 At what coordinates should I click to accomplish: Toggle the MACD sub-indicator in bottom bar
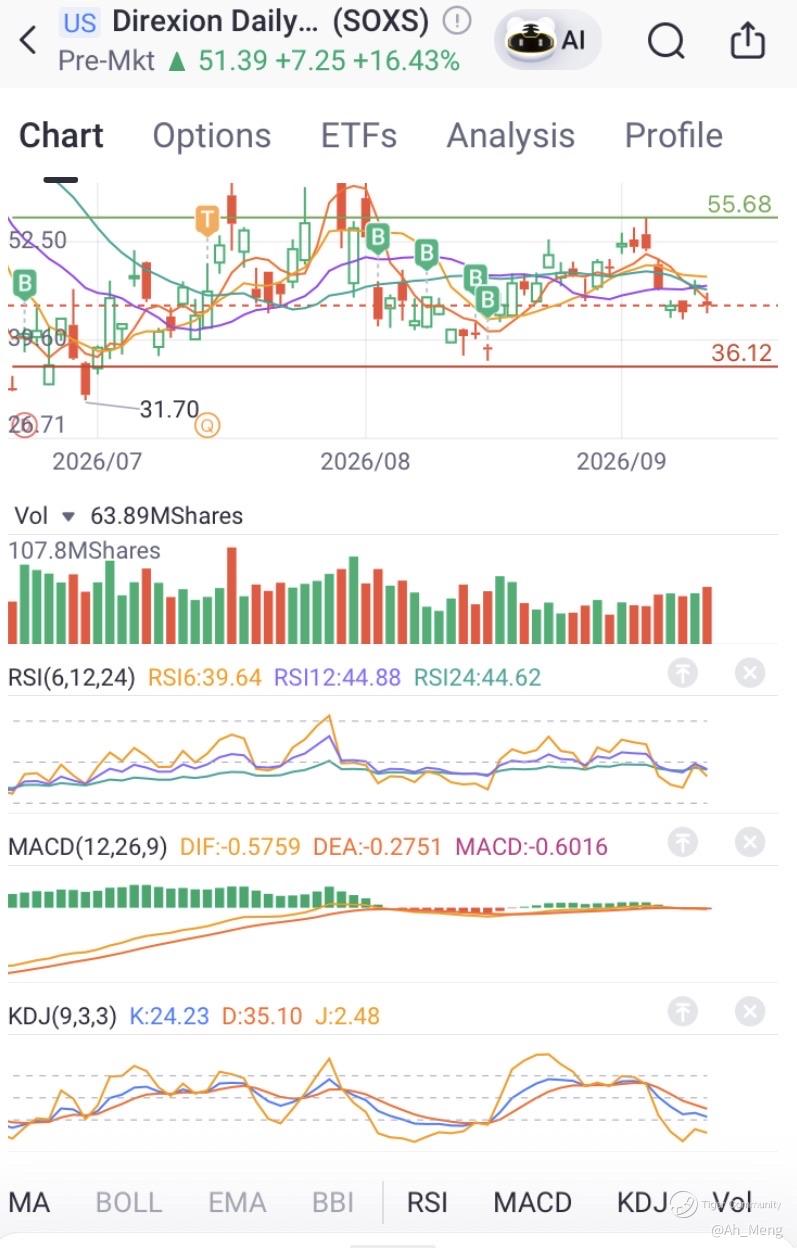(x=533, y=1202)
